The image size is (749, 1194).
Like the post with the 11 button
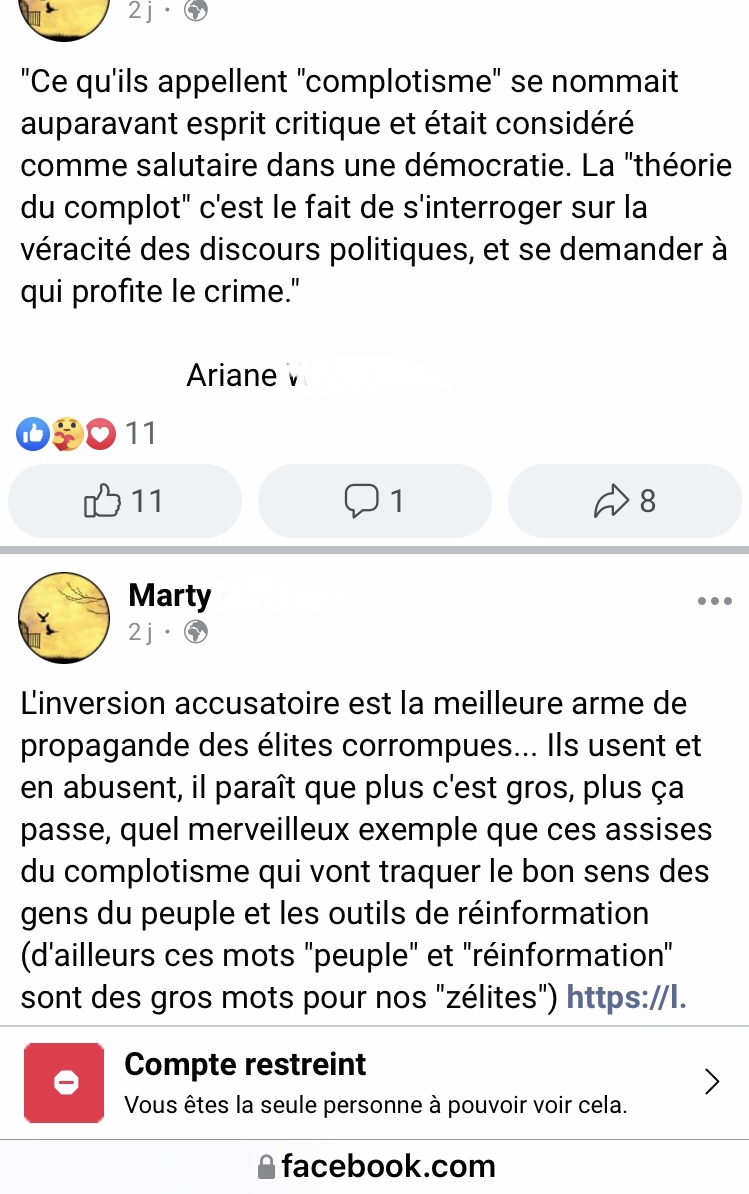click(125, 500)
